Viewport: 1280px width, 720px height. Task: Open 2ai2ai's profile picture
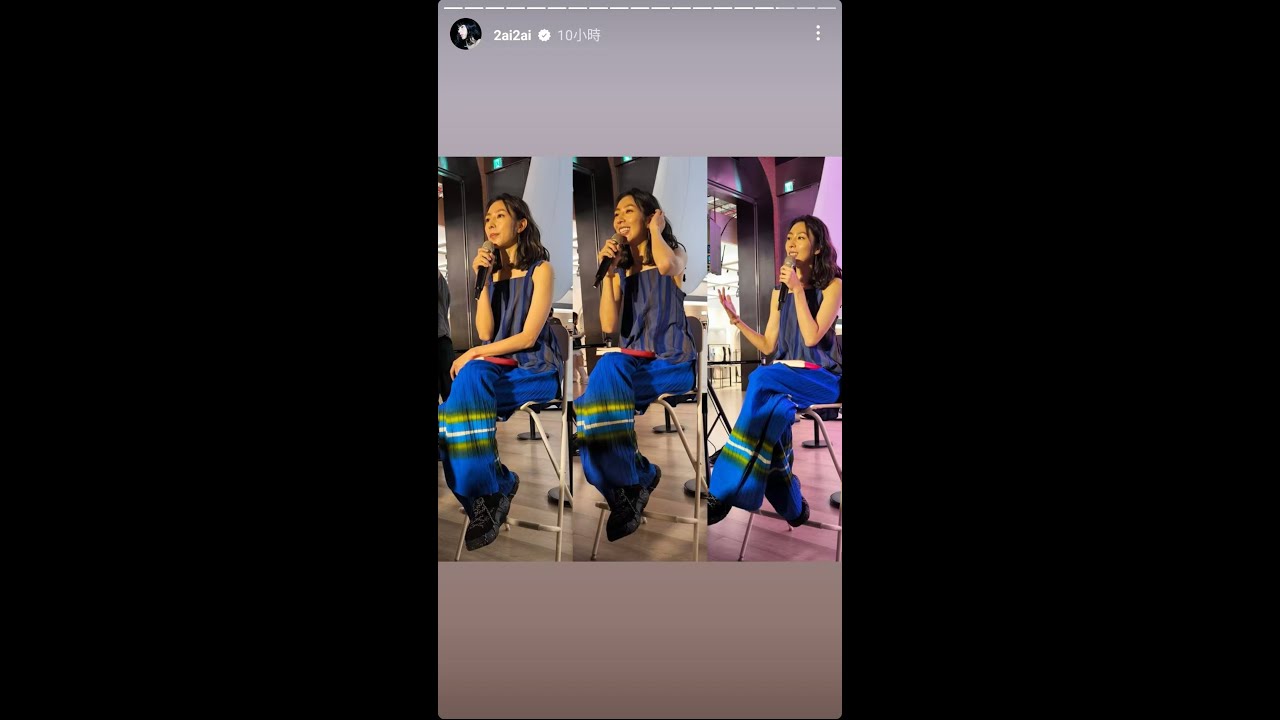tap(466, 34)
